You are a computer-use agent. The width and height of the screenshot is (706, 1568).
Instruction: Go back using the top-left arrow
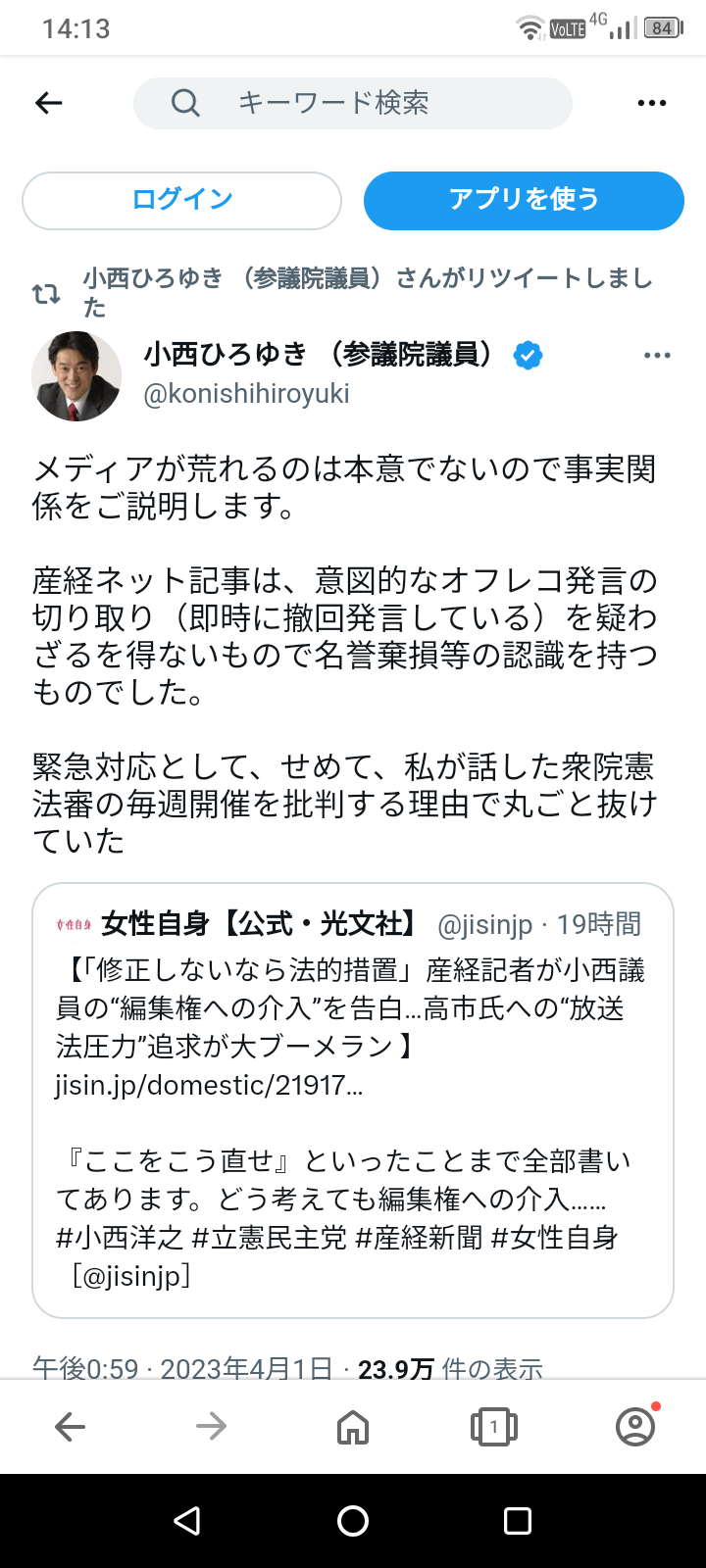click(48, 103)
